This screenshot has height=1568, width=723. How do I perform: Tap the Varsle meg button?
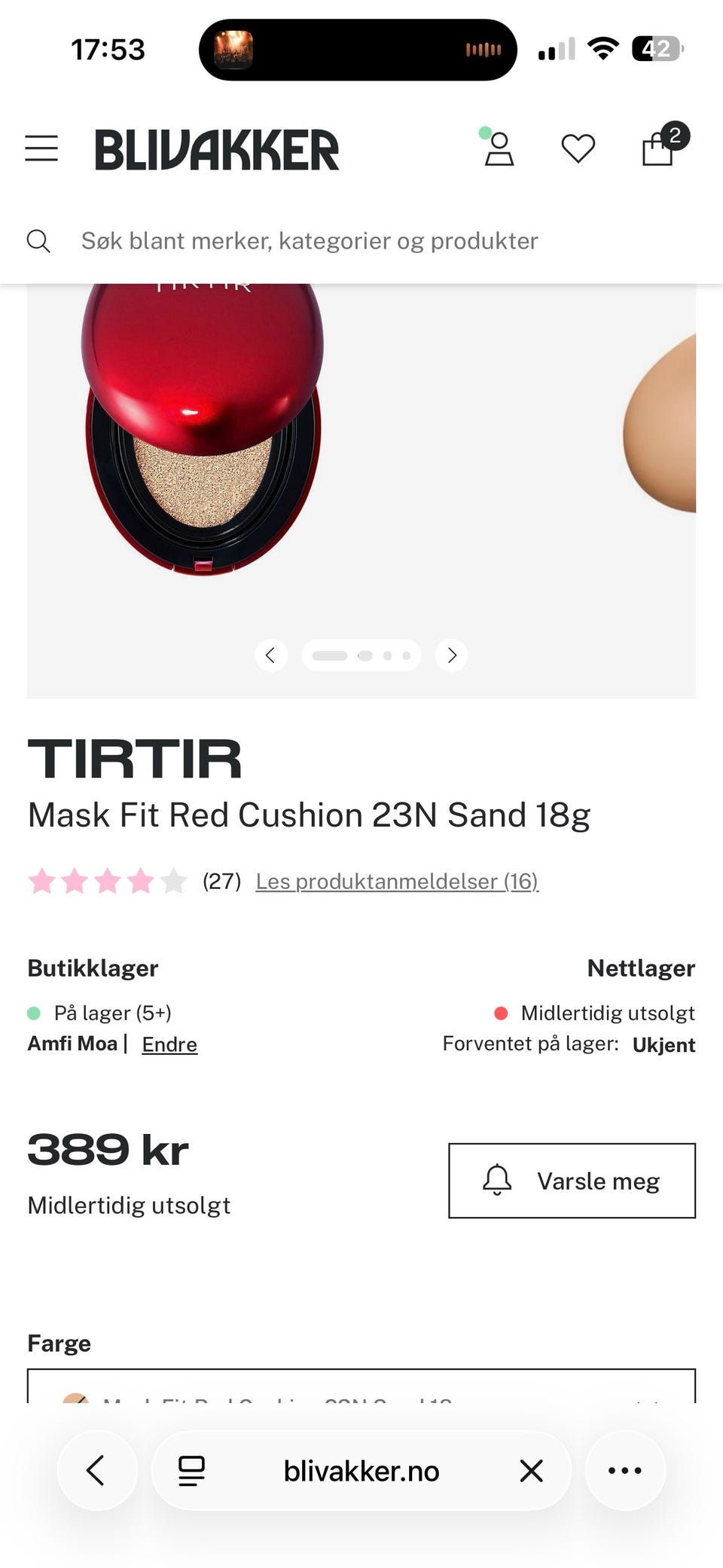click(x=572, y=1181)
